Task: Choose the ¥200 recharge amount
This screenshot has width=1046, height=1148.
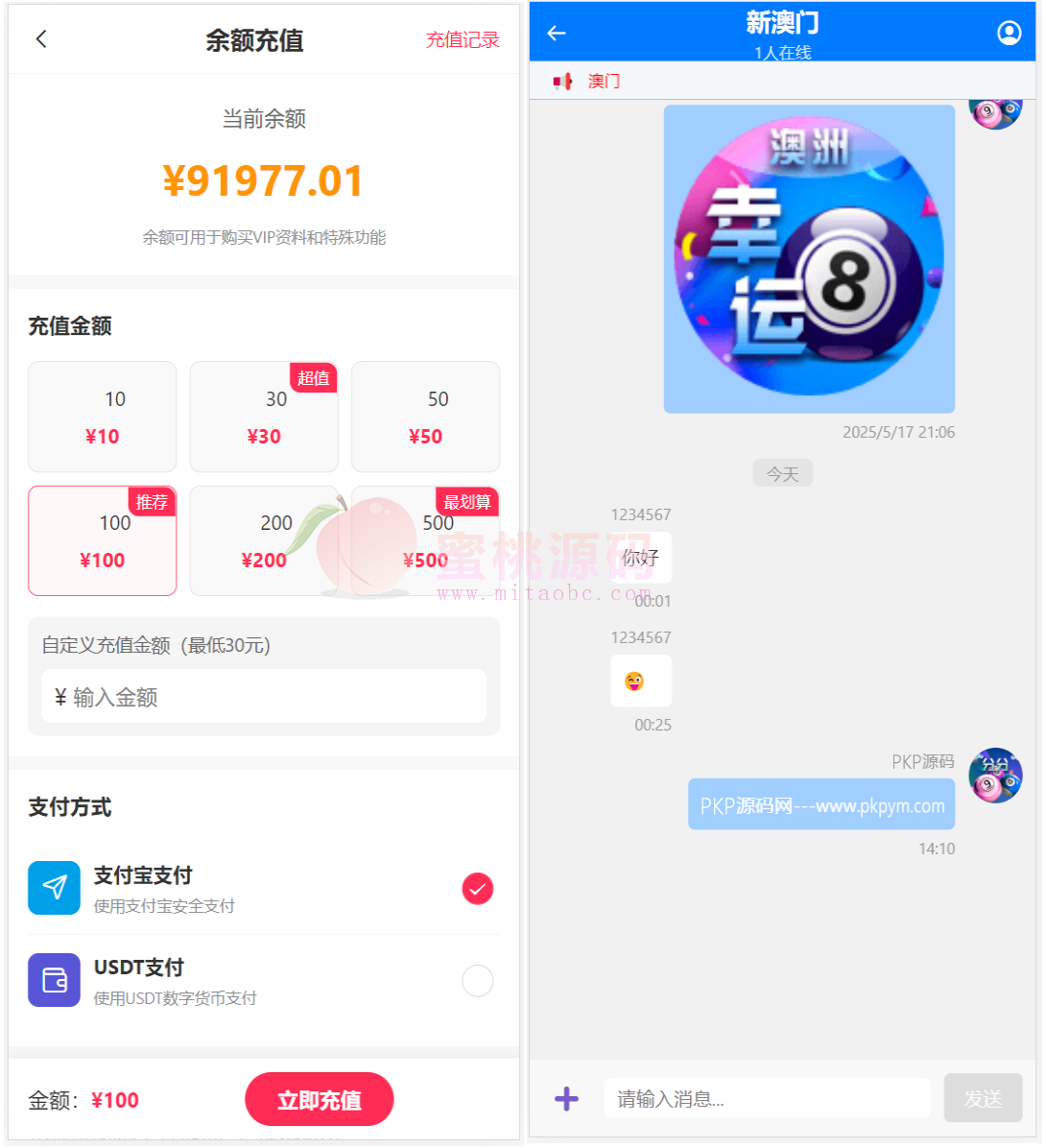Action: pos(264,540)
